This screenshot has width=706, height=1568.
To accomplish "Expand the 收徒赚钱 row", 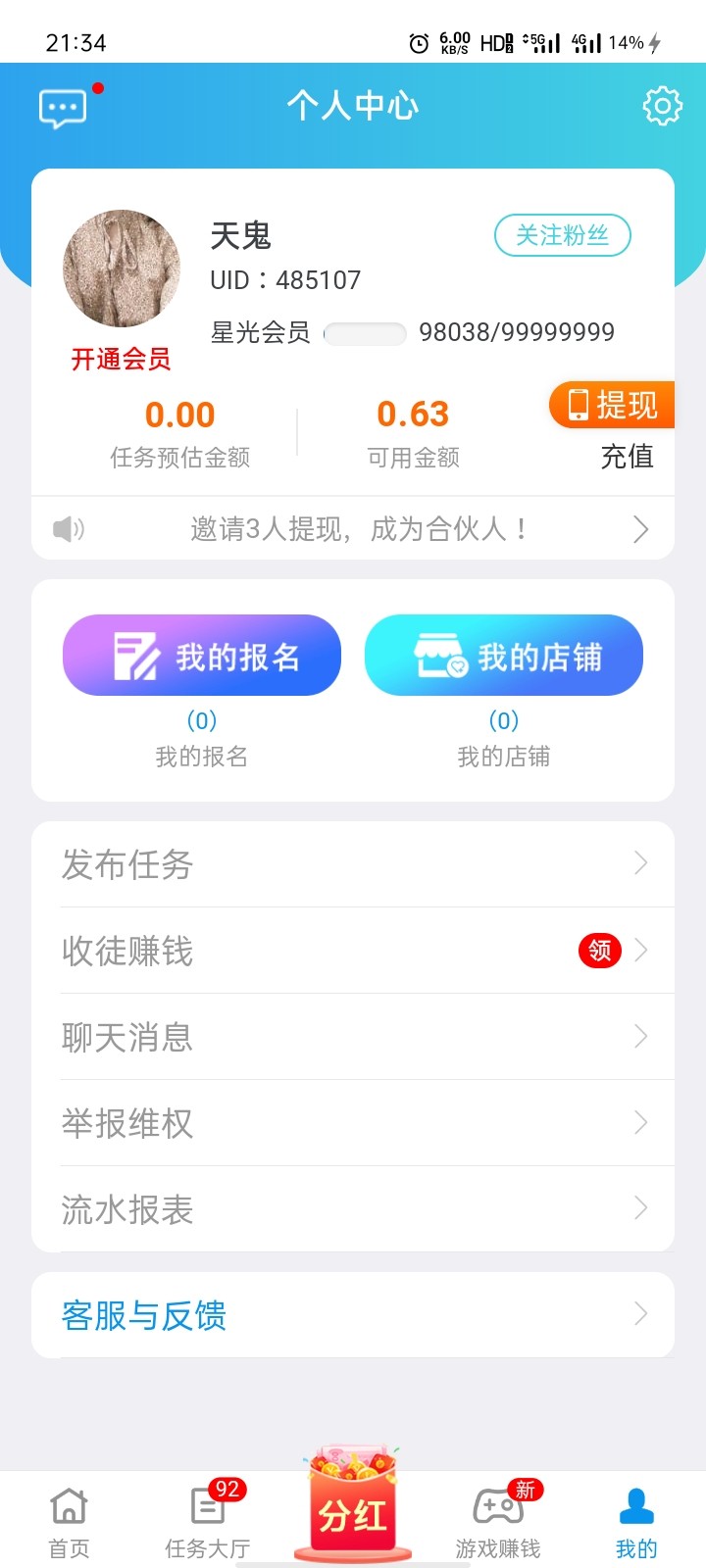I will (353, 951).
